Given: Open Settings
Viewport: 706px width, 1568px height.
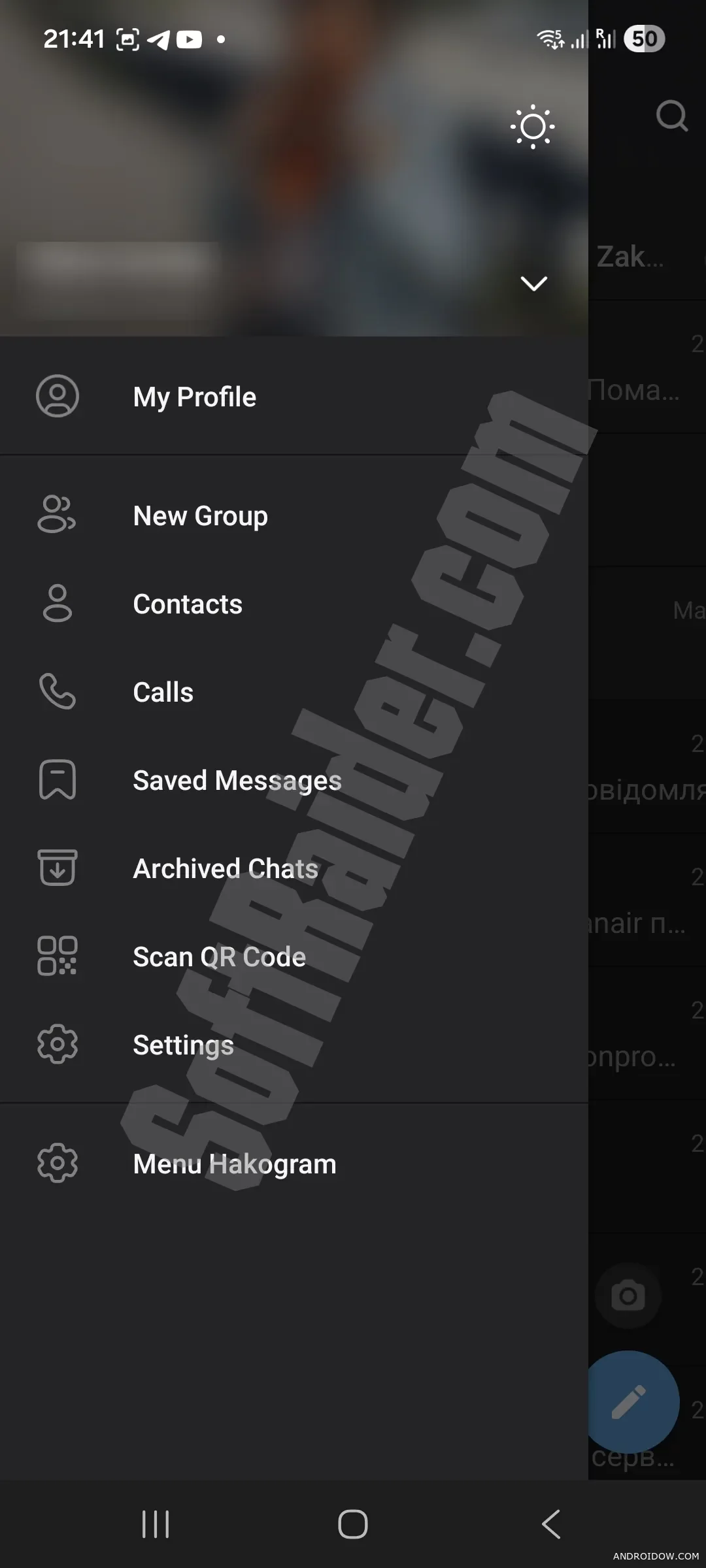Looking at the screenshot, I should 183,1045.
